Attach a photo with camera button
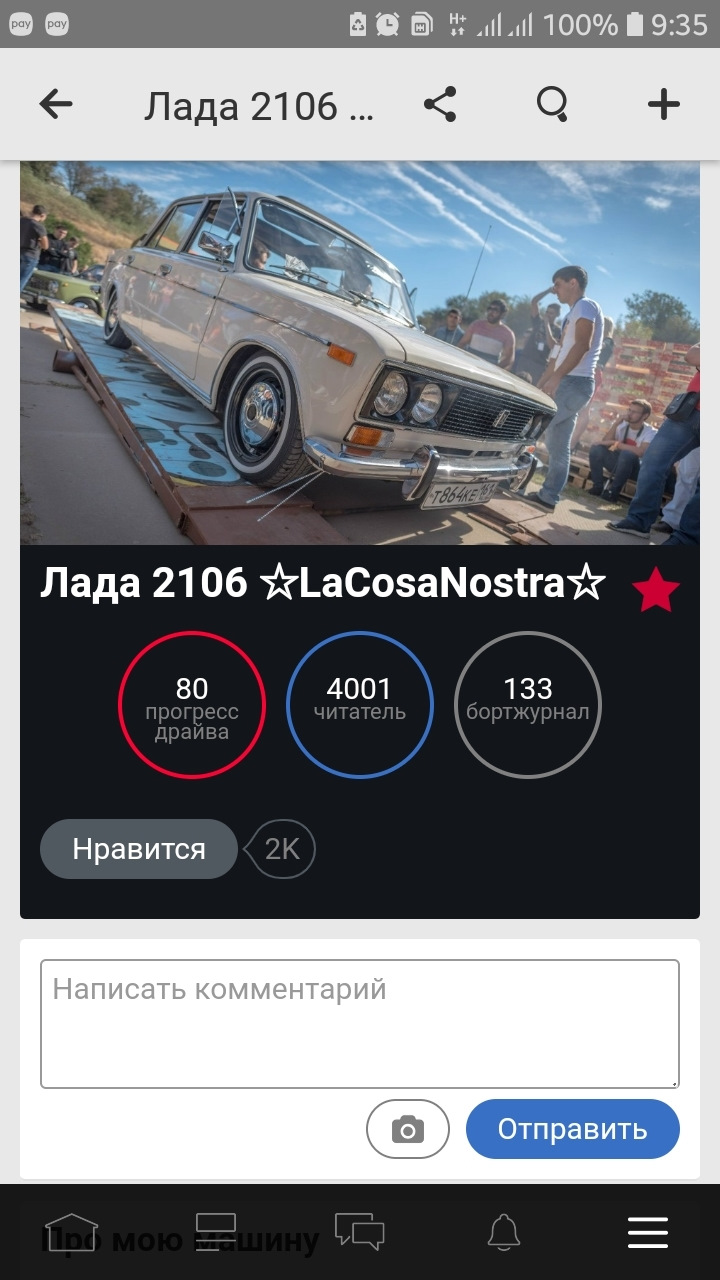The height and width of the screenshot is (1280, 720). click(408, 1129)
